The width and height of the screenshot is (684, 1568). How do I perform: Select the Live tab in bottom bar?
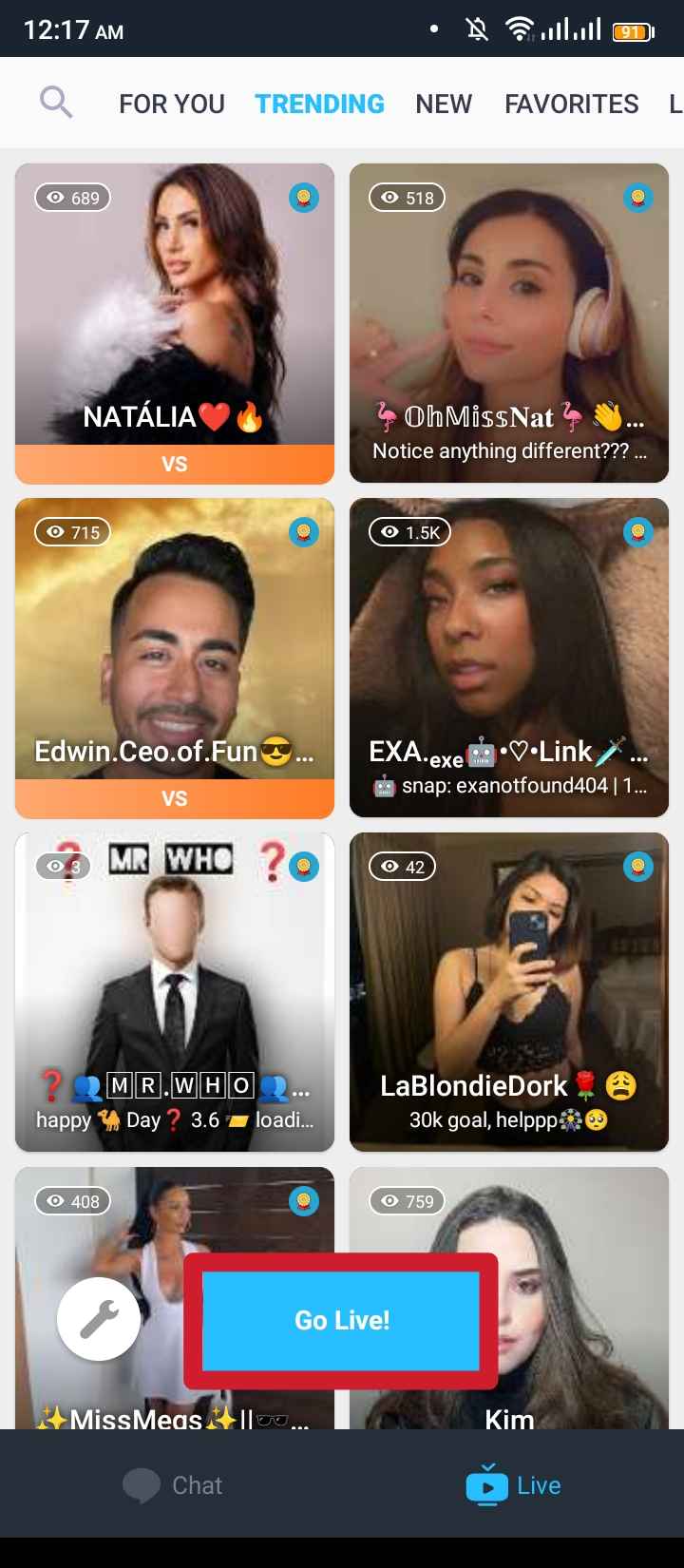pyautogui.click(x=513, y=1485)
